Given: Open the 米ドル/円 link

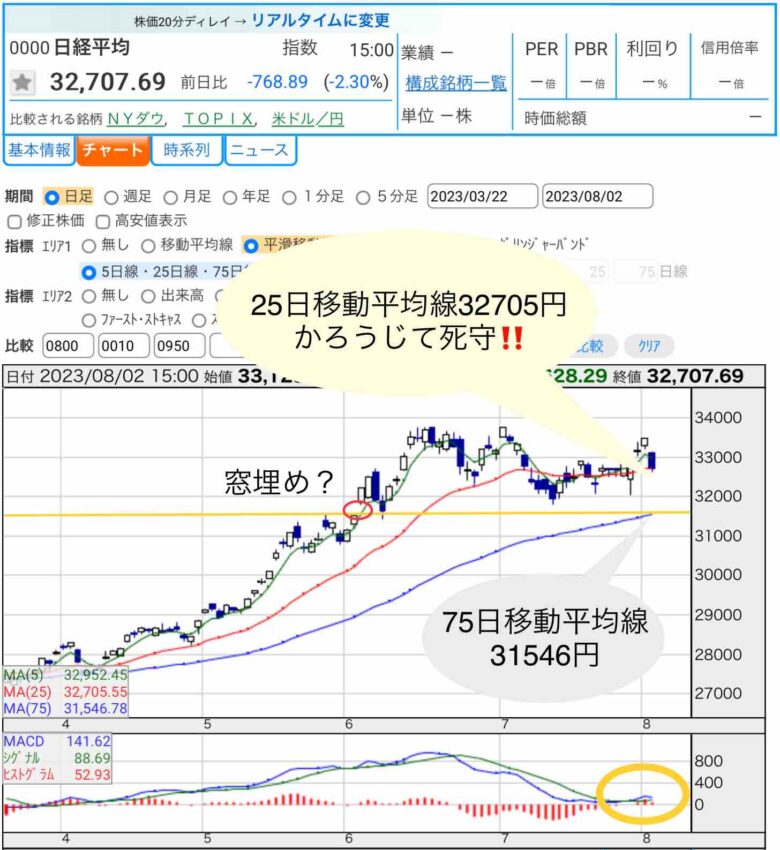Looking at the screenshot, I should [307, 119].
